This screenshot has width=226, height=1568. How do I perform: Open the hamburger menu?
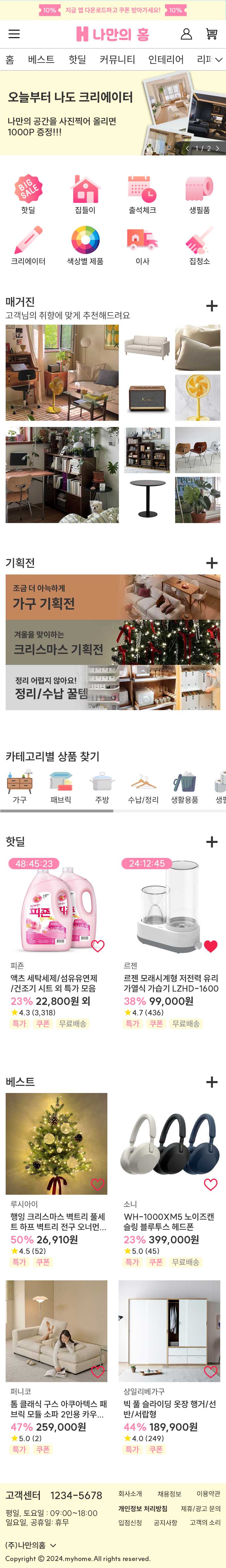pyautogui.click(x=14, y=34)
